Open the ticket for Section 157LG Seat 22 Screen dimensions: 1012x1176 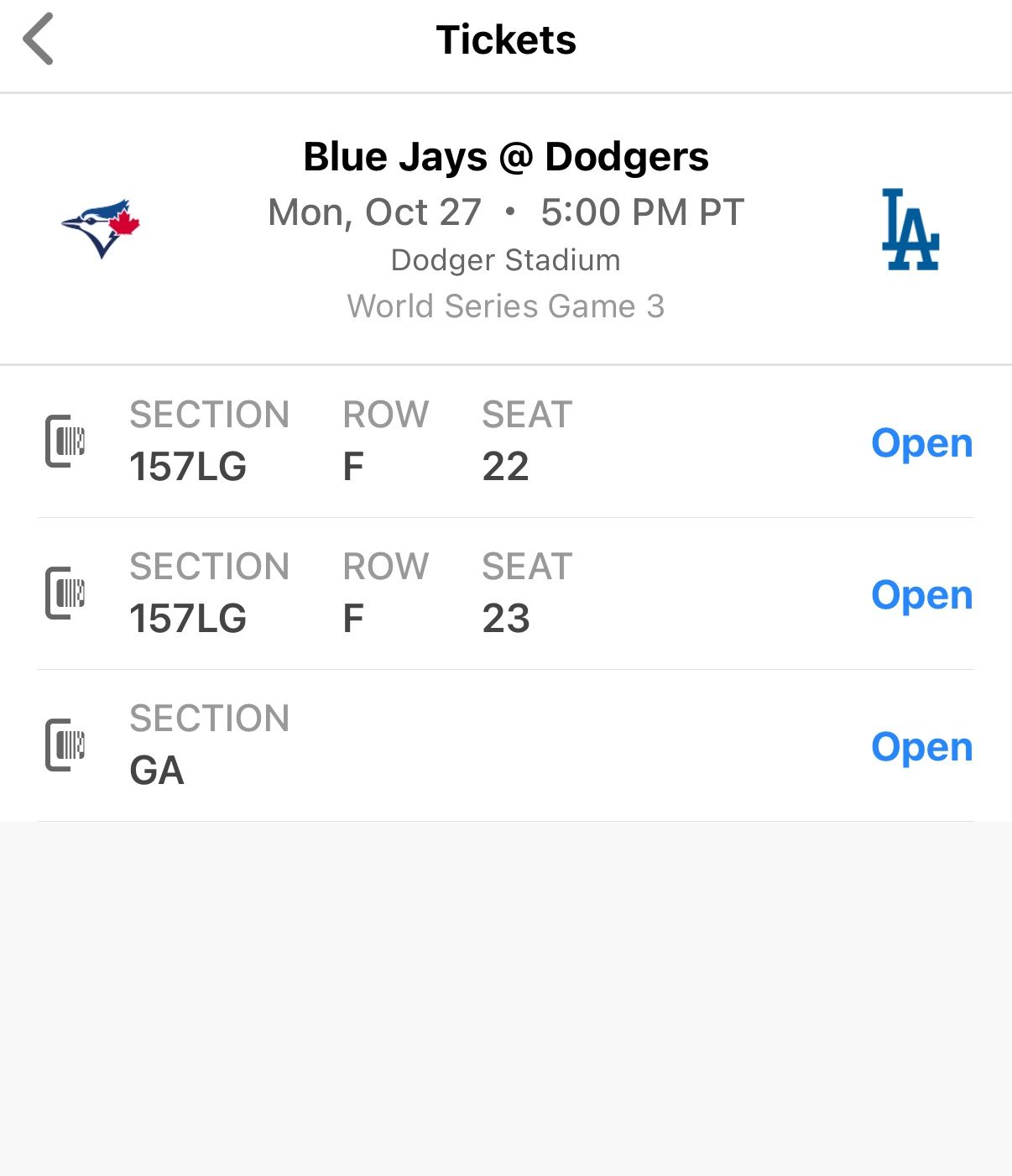tap(921, 443)
